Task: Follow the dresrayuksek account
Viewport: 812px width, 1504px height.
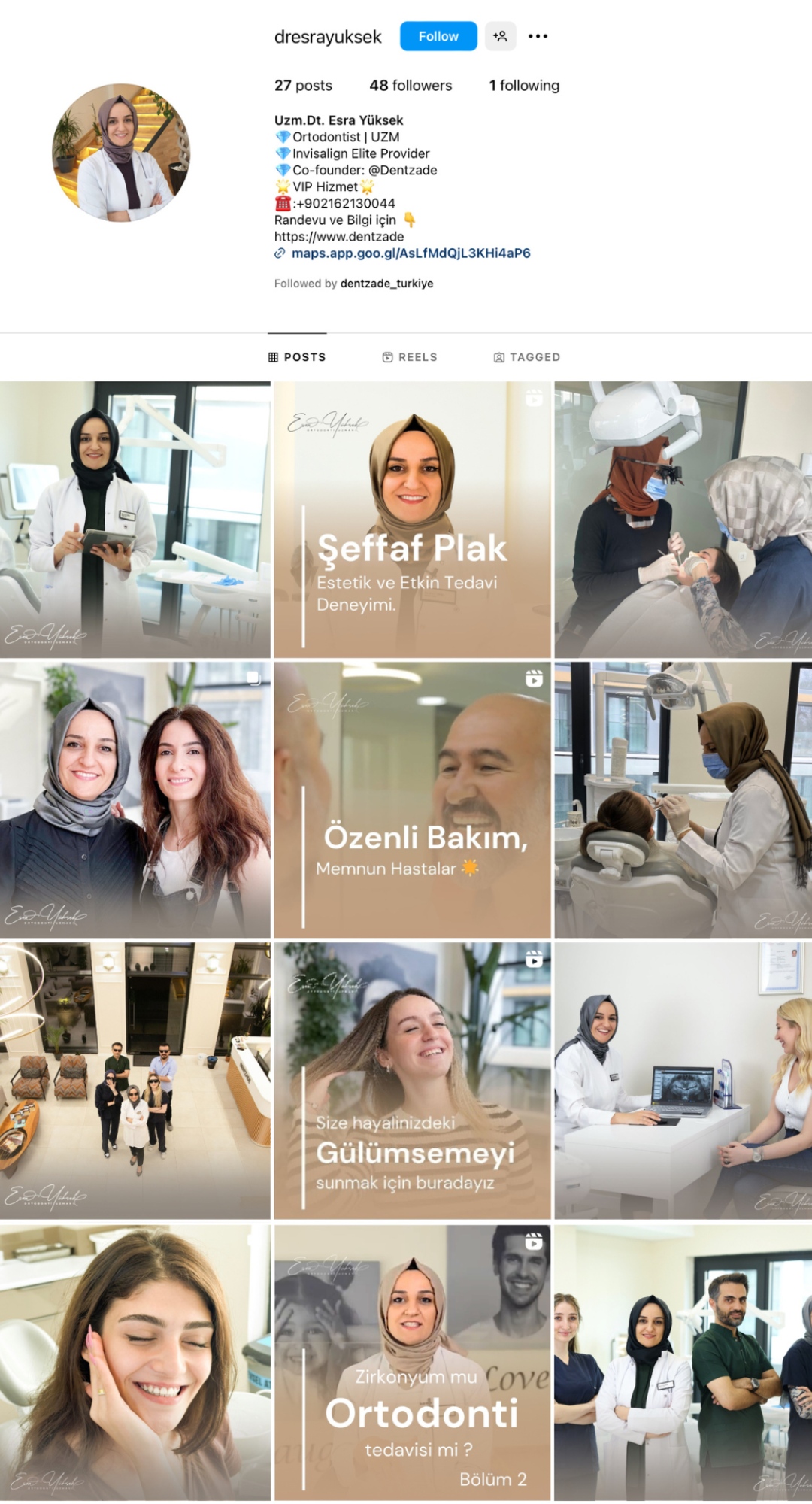Action: pyautogui.click(x=438, y=36)
